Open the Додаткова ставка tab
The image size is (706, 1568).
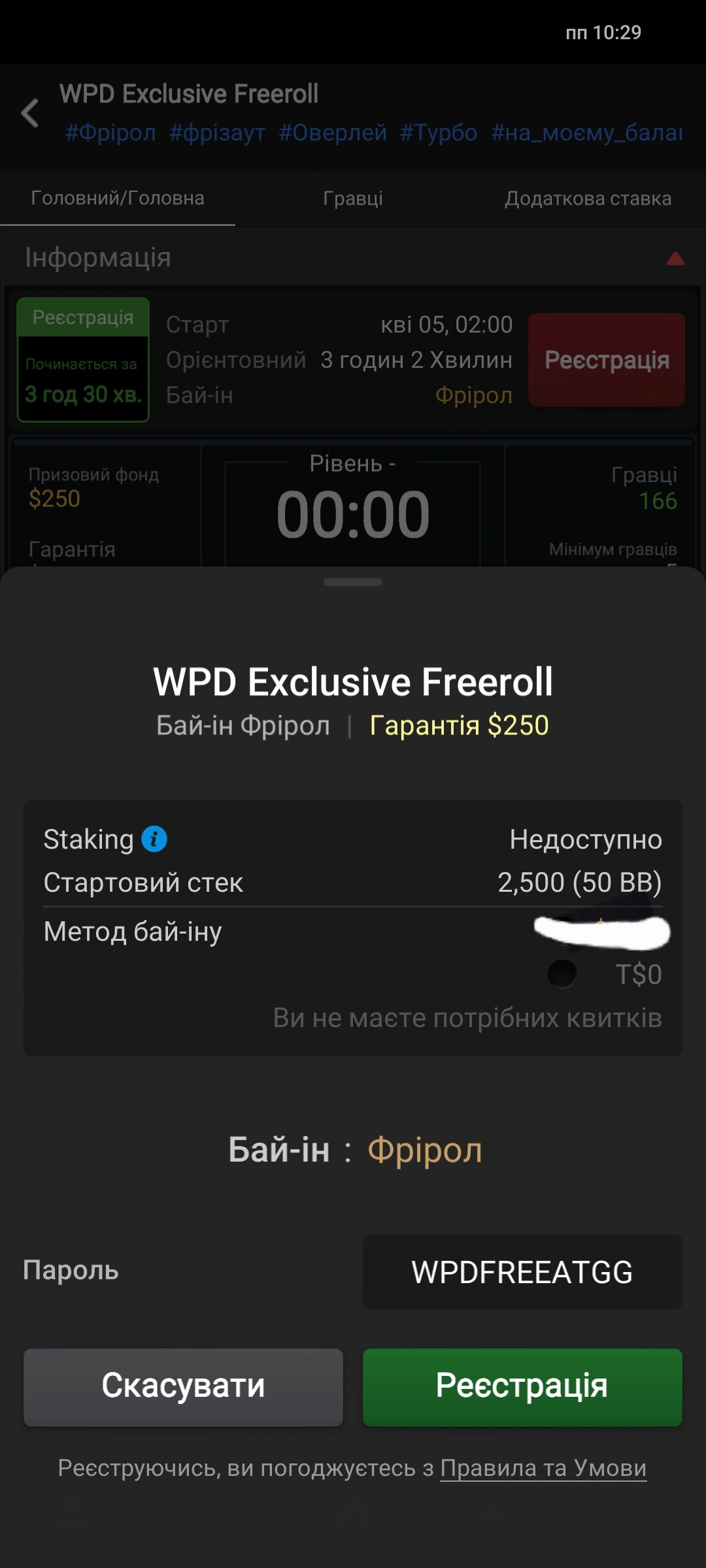(x=588, y=199)
